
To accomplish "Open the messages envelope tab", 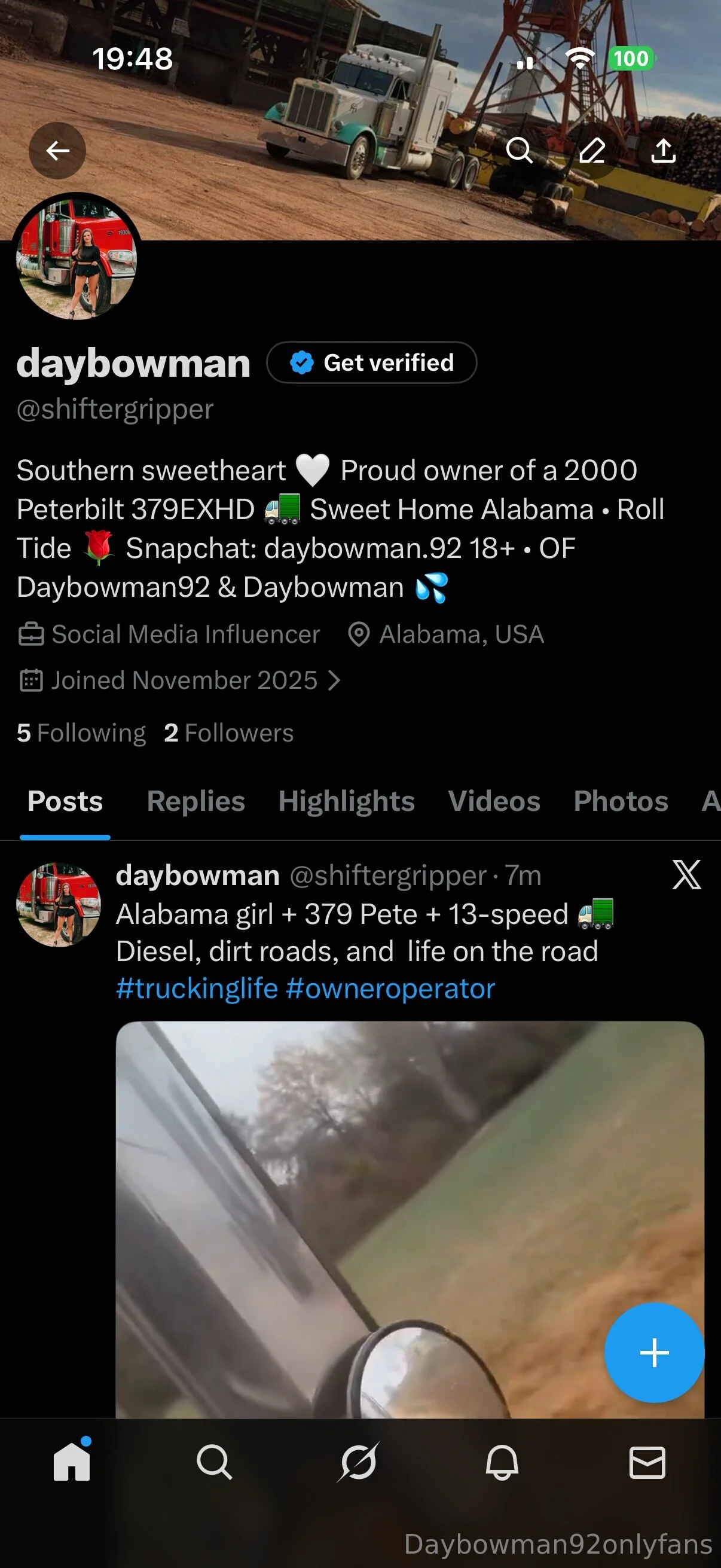I will [x=647, y=1462].
